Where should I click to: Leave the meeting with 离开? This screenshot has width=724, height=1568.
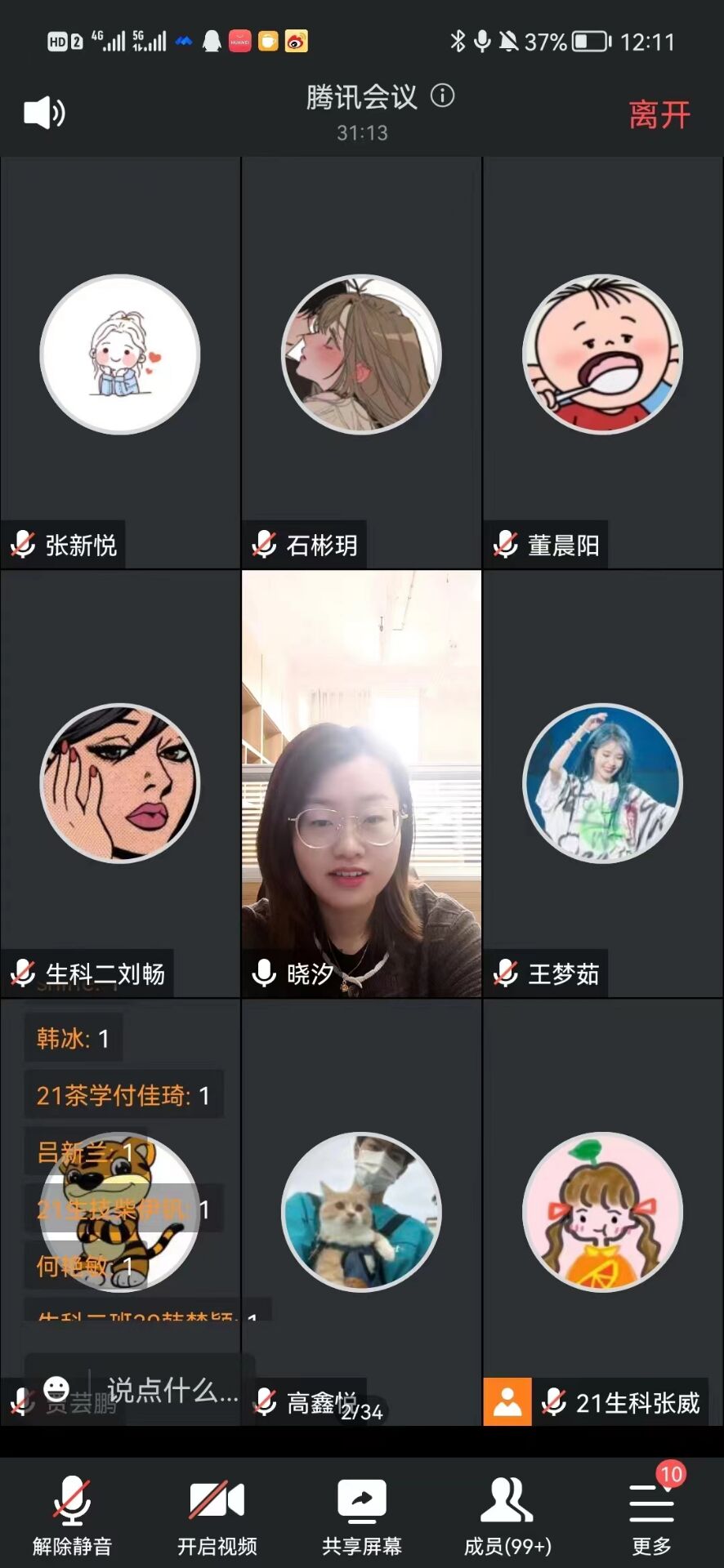(x=659, y=115)
